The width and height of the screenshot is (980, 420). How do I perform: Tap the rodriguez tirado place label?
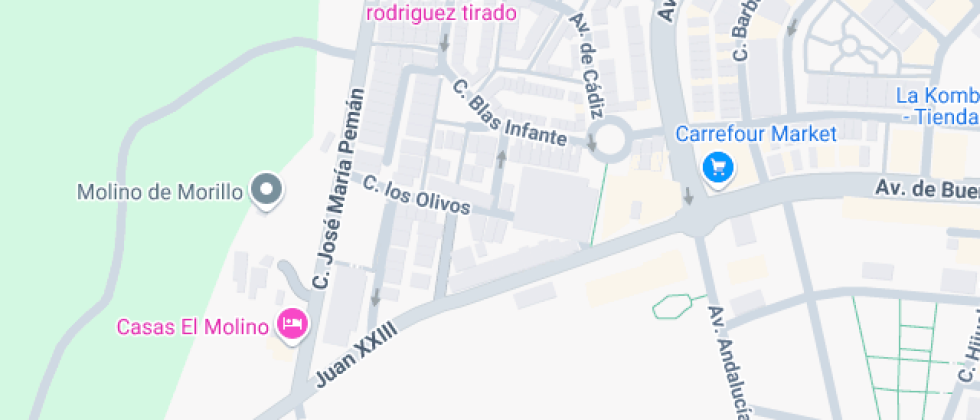point(441,13)
